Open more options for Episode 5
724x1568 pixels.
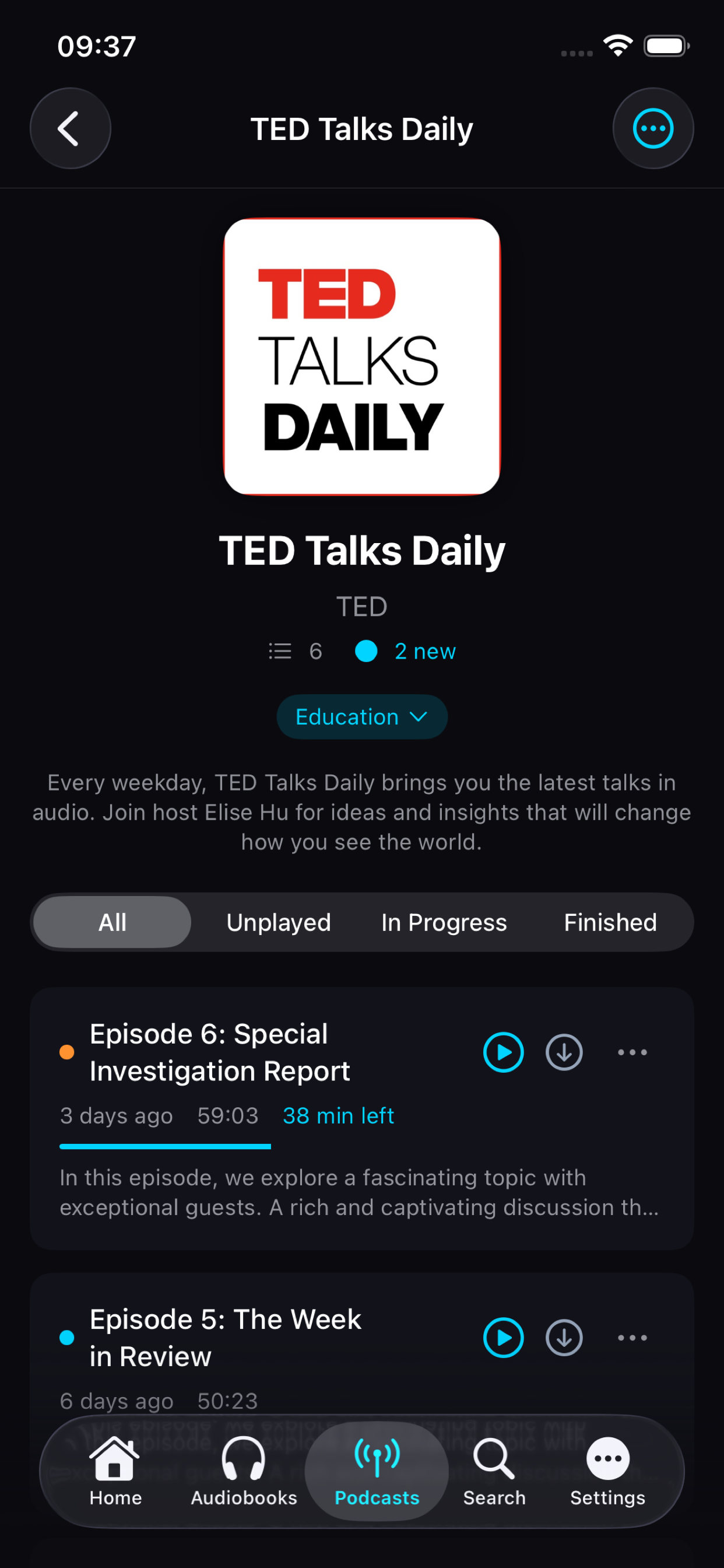tap(632, 1338)
